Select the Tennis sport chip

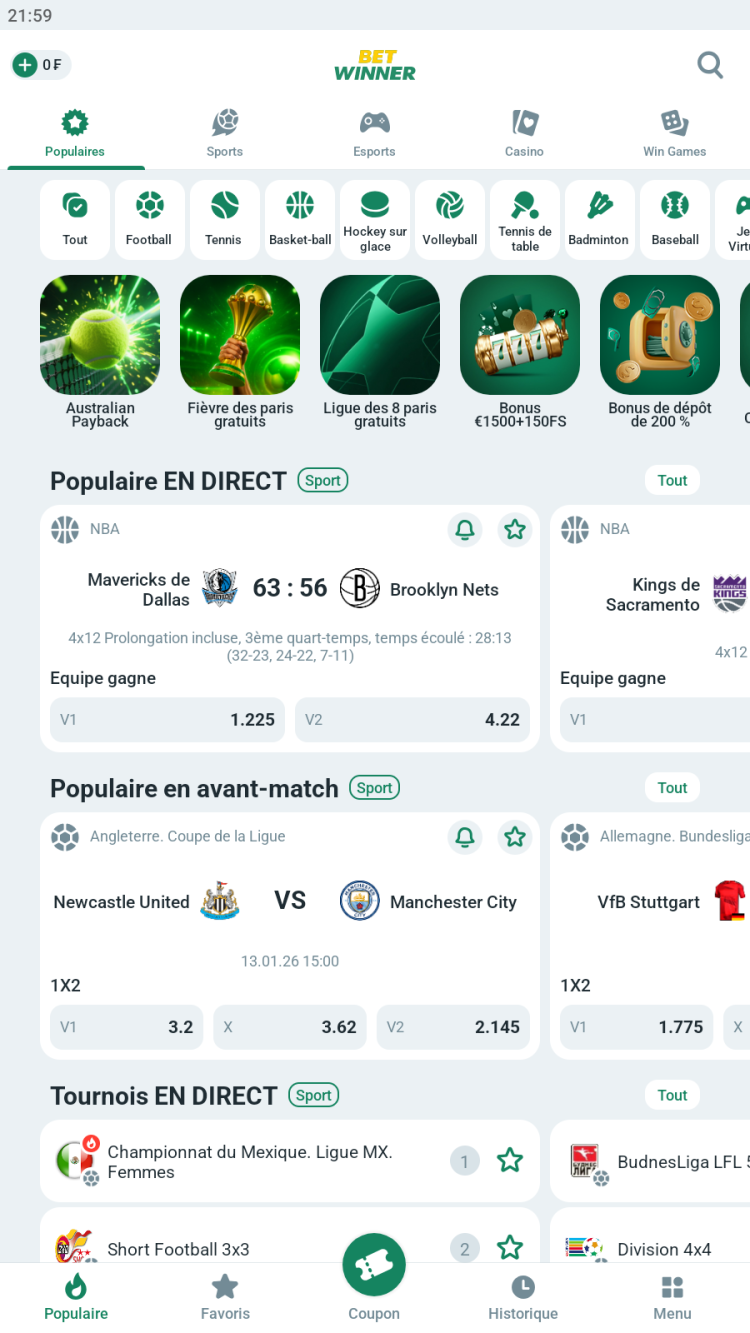point(224,219)
